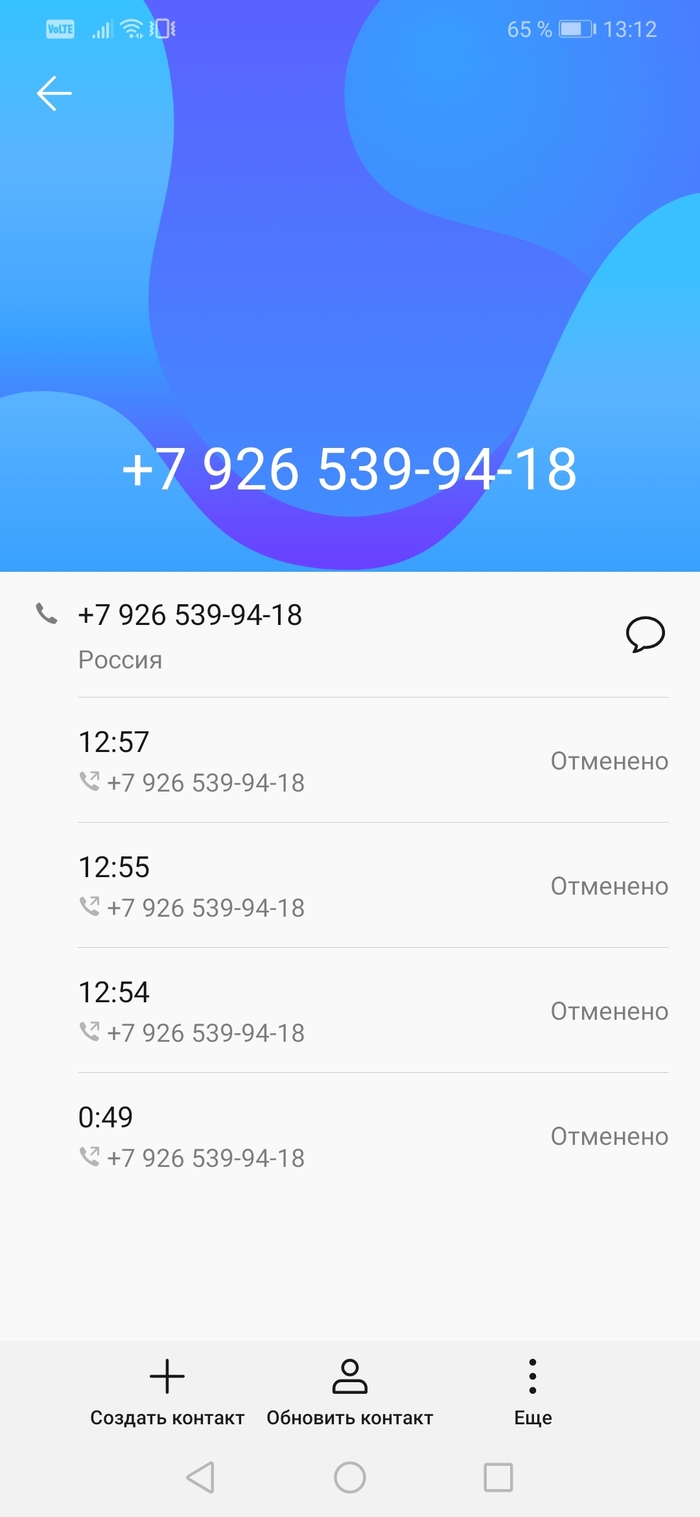
Task: Tap Создать контакт to add a new contact
Action: 167,1392
